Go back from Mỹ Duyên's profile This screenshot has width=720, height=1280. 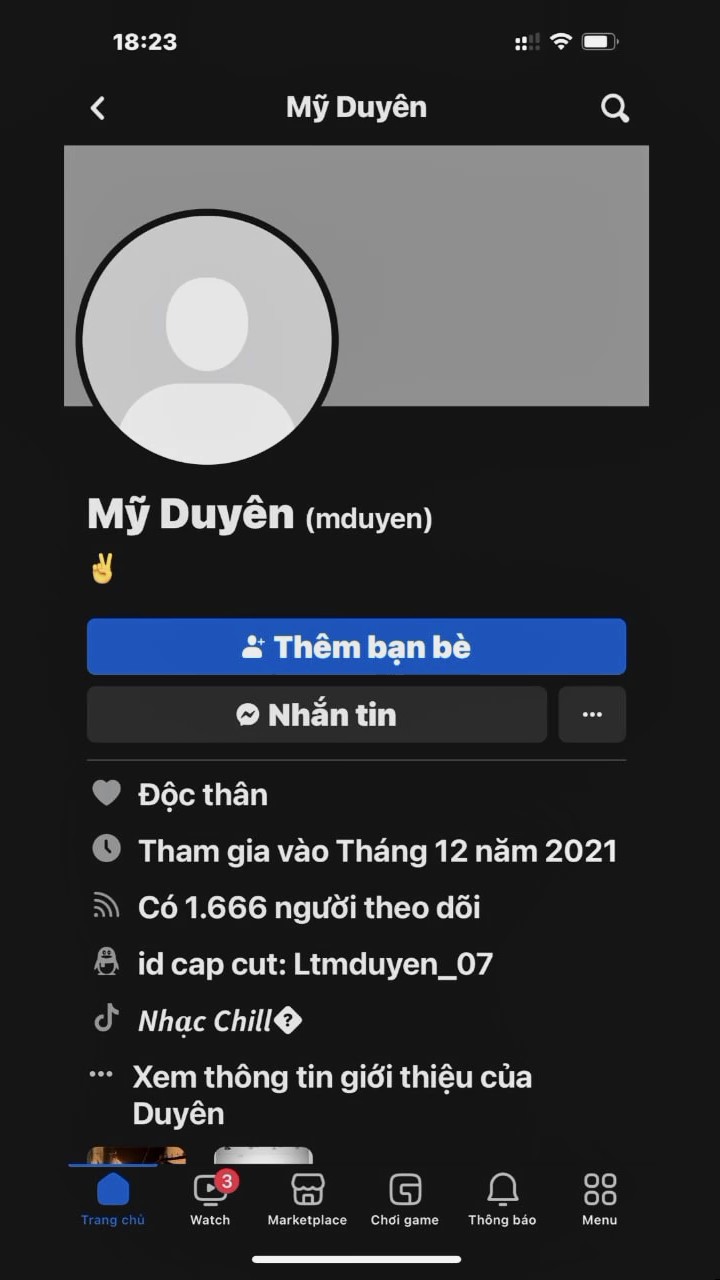tap(98, 108)
